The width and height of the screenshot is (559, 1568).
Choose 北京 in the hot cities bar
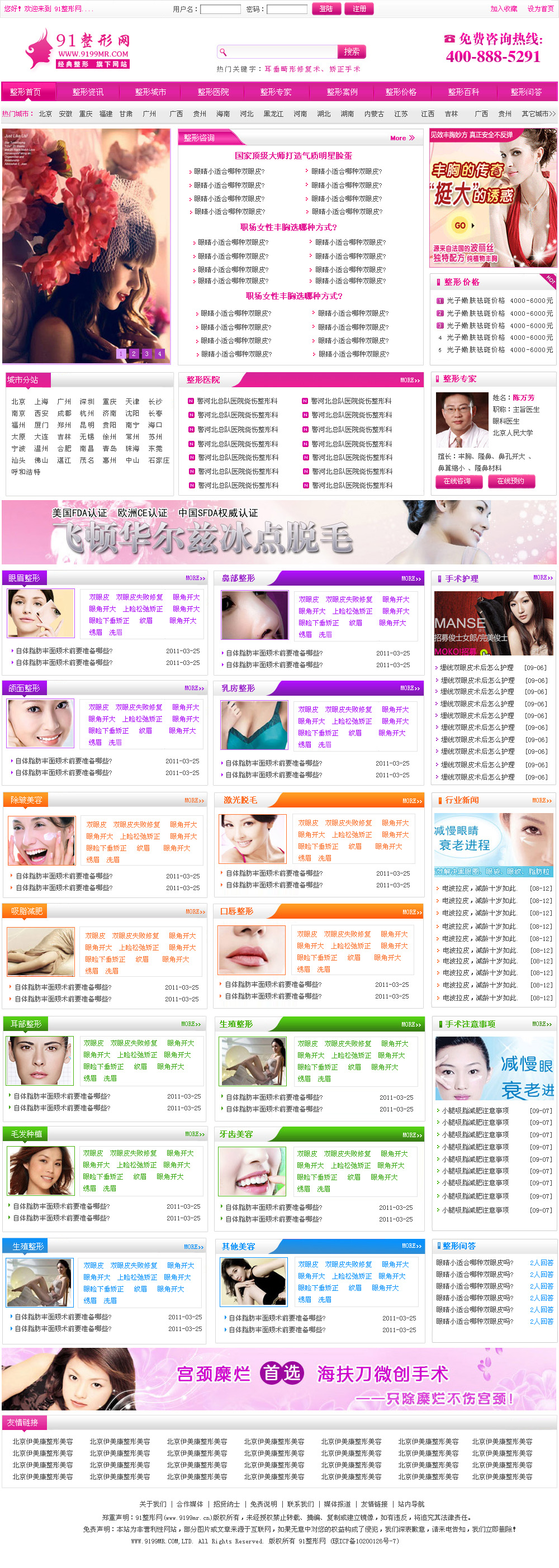click(x=46, y=114)
